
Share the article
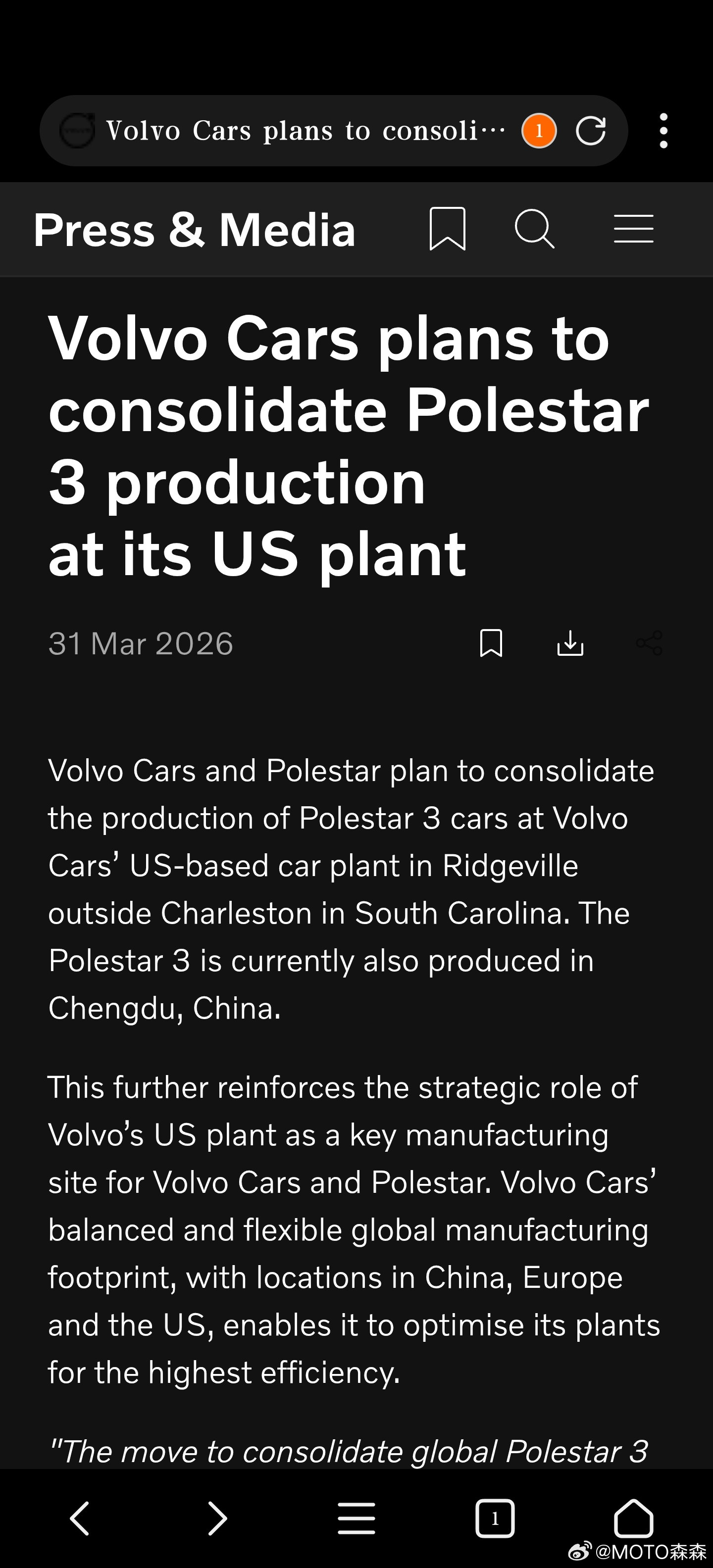[x=649, y=643]
